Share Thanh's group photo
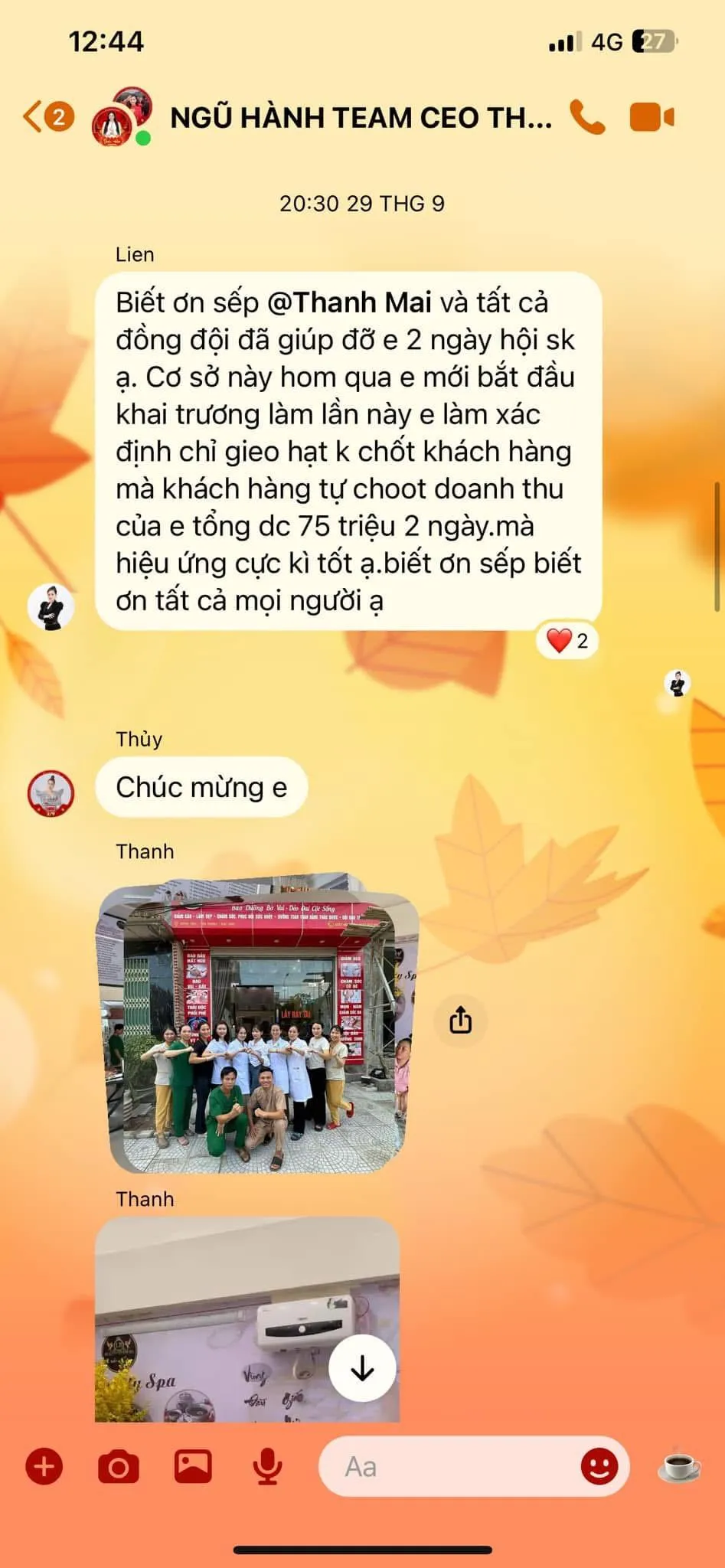The width and height of the screenshot is (725, 1568). click(460, 1021)
